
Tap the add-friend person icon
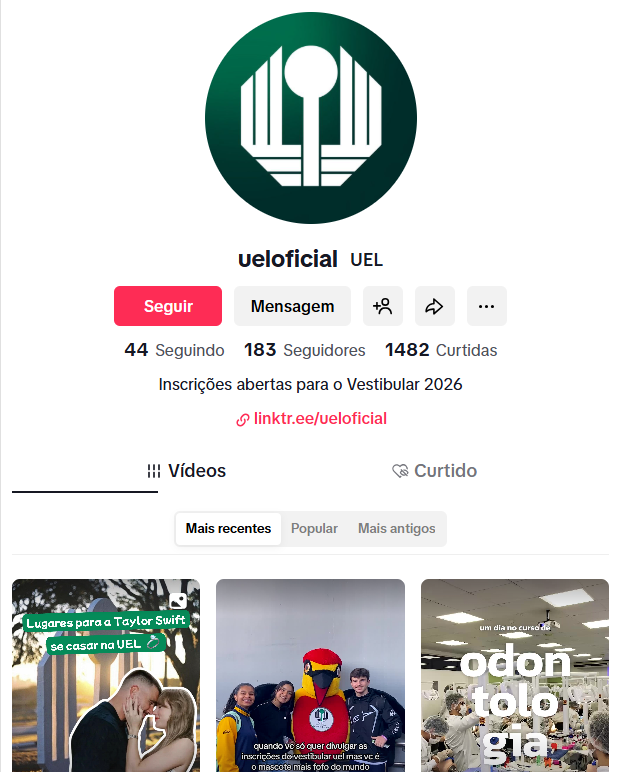tap(382, 306)
